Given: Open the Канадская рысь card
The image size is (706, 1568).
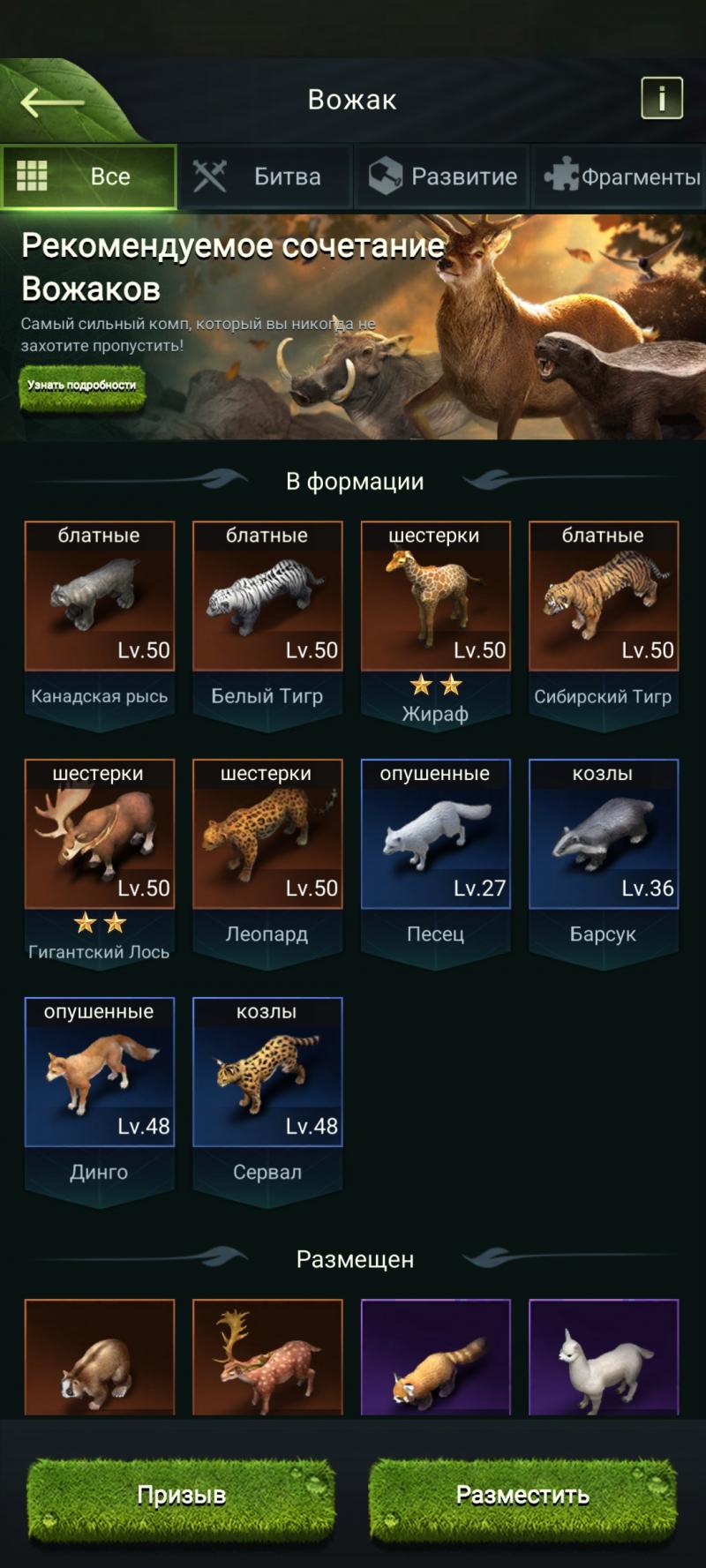Looking at the screenshot, I should (x=100, y=609).
